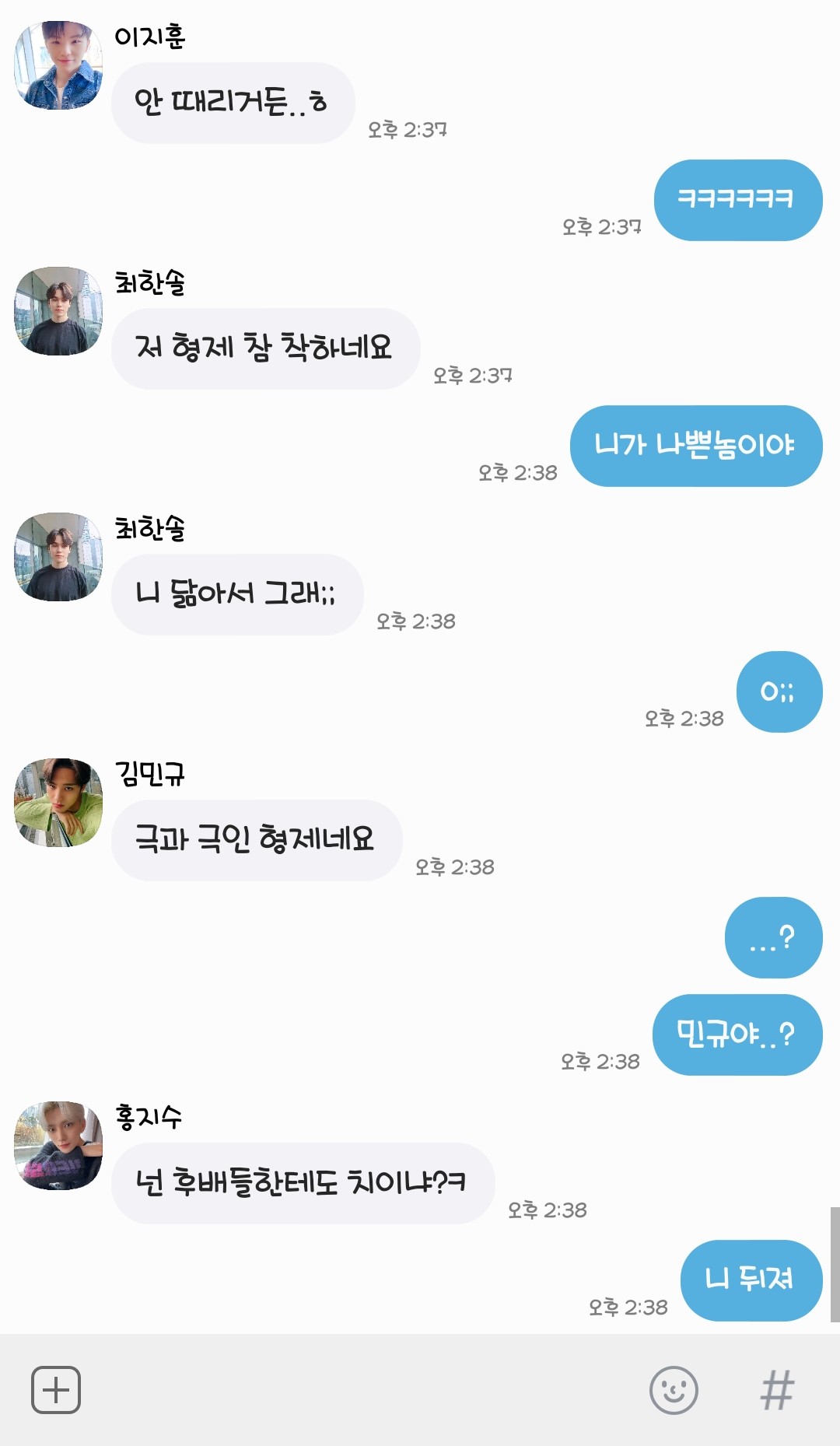Image resolution: width=840 pixels, height=1446 pixels.
Task: View 홍지수's profile picture
Action: [59, 1146]
